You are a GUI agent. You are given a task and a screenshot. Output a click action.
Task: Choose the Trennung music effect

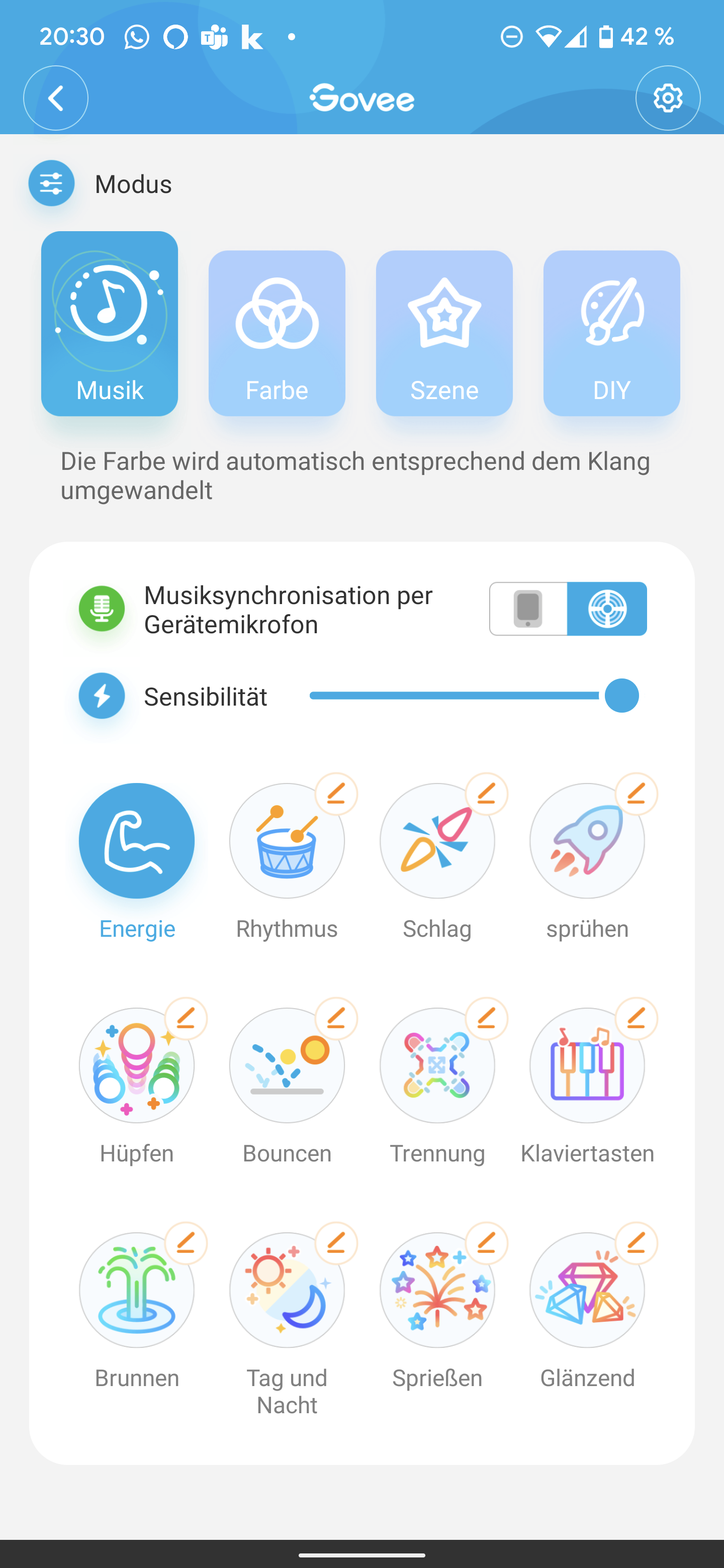coord(437,1065)
